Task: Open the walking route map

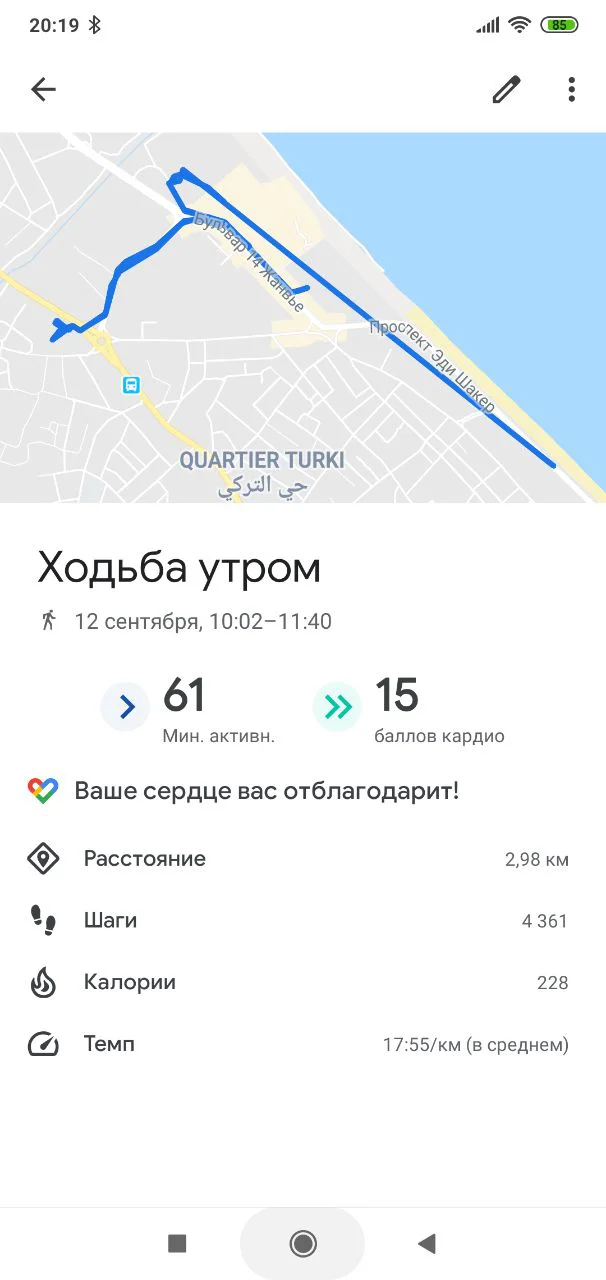Action: (303, 317)
